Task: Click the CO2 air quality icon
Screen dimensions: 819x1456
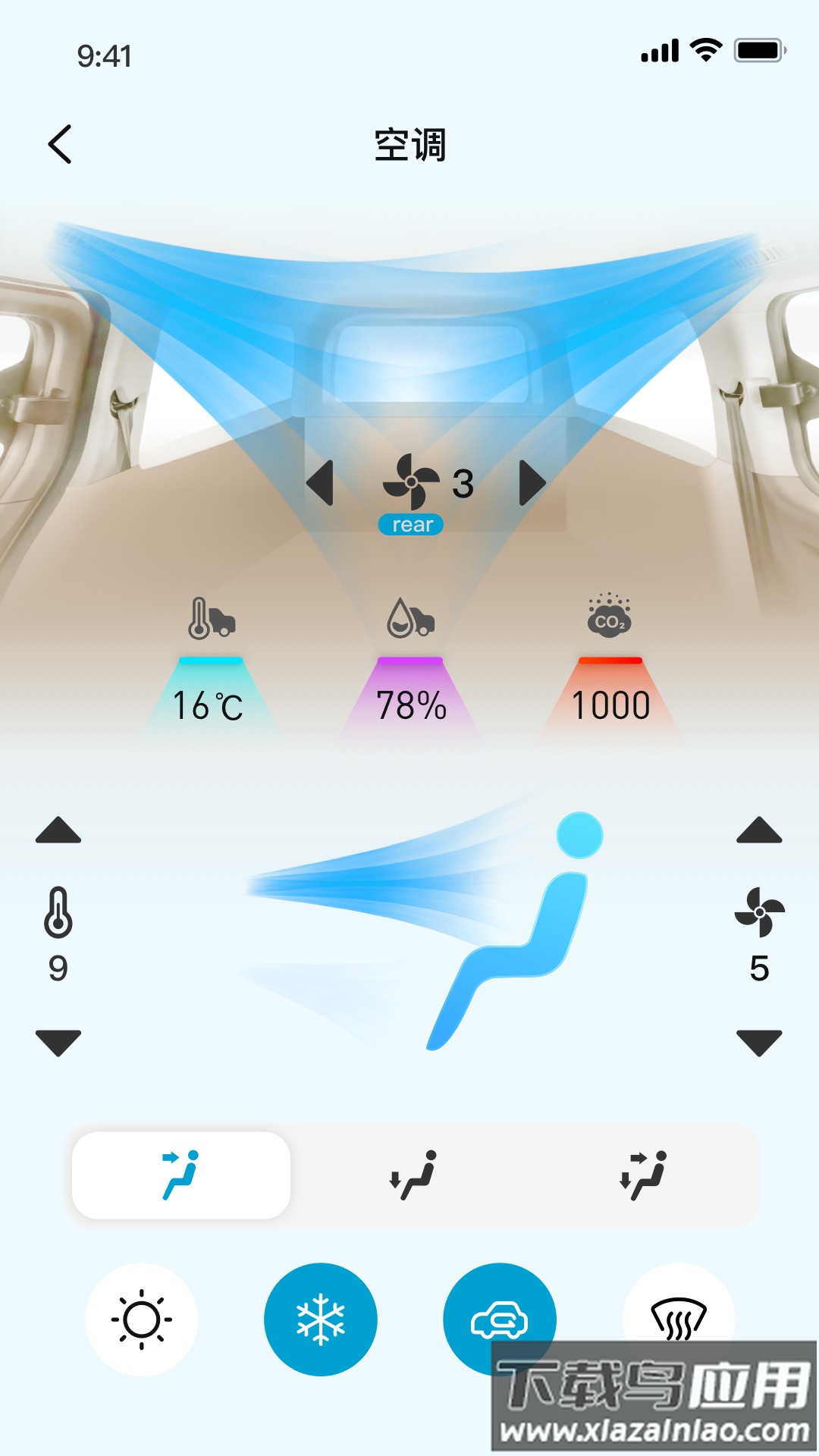Action: pyautogui.click(x=611, y=614)
